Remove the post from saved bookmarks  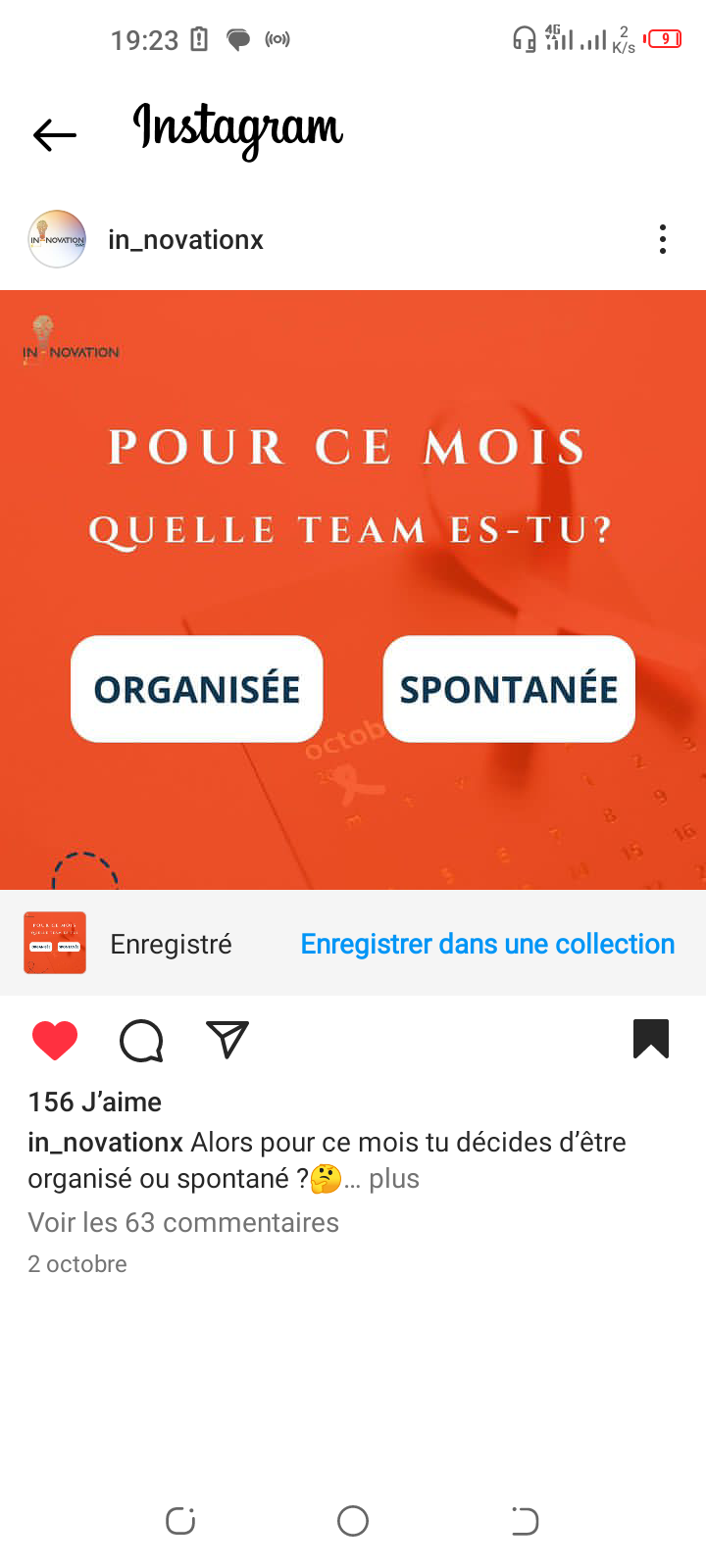(x=651, y=1040)
